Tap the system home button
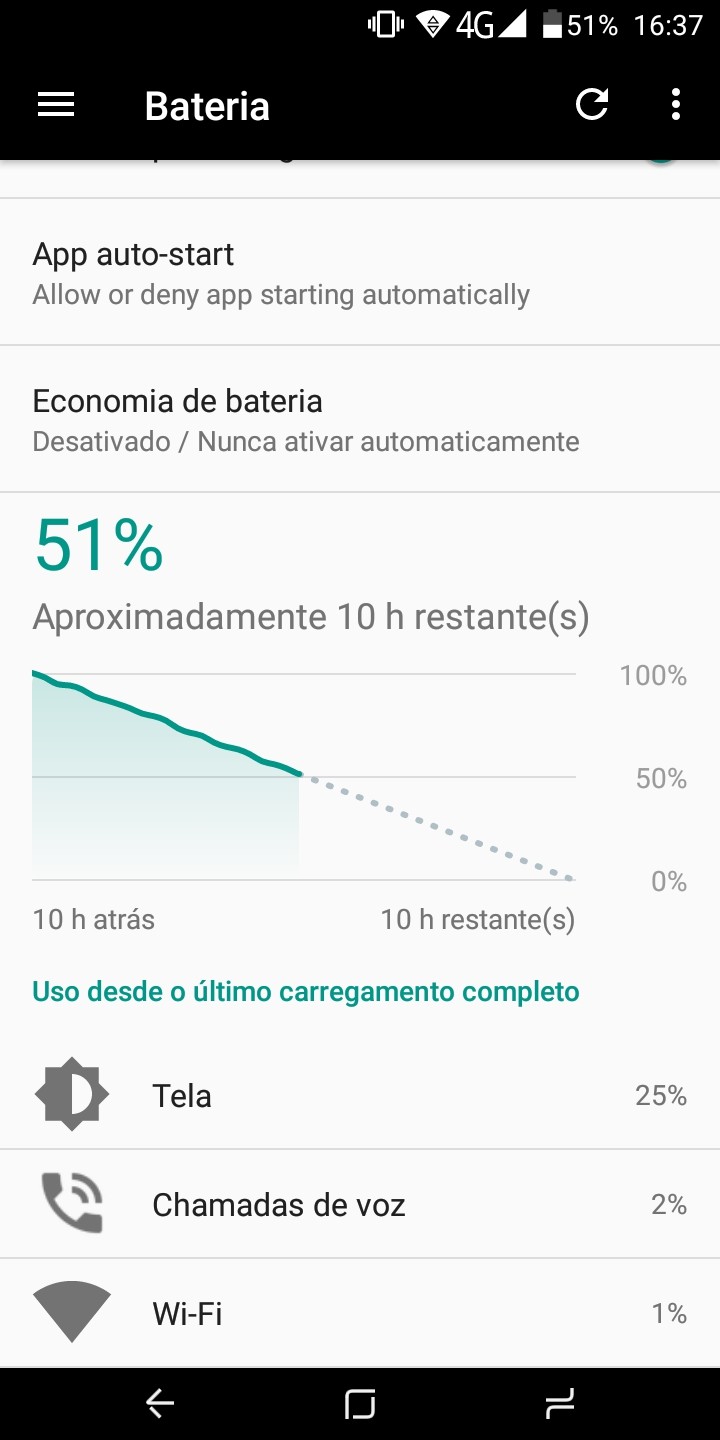This screenshot has height=1440, width=720. pos(360,1404)
